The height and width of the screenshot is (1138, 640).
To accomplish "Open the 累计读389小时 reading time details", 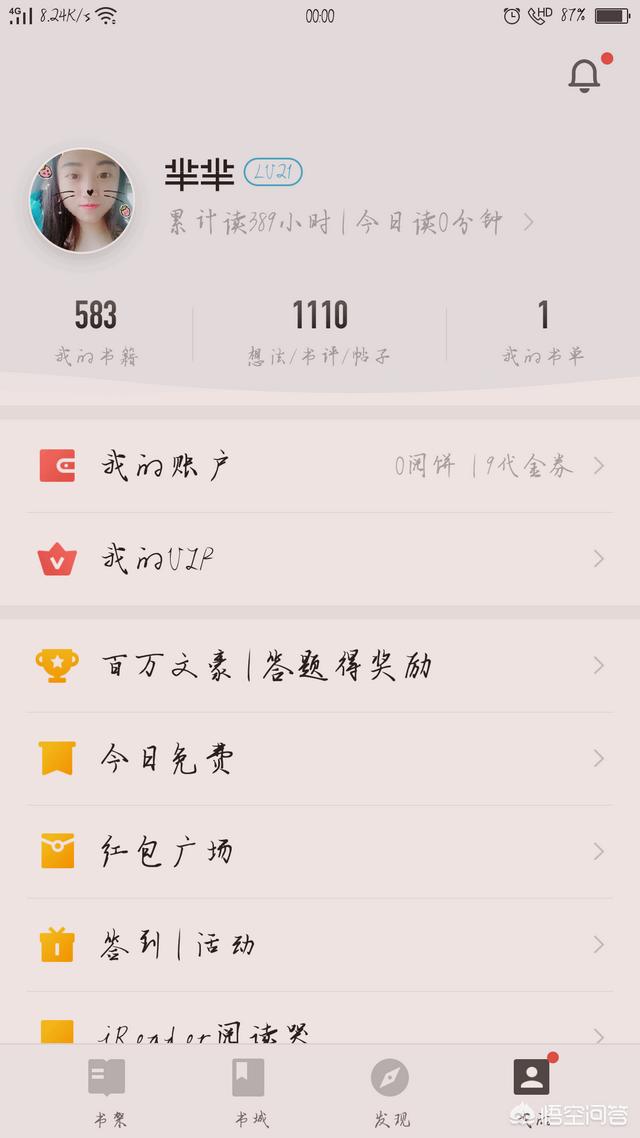I will click(x=350, y=222).
